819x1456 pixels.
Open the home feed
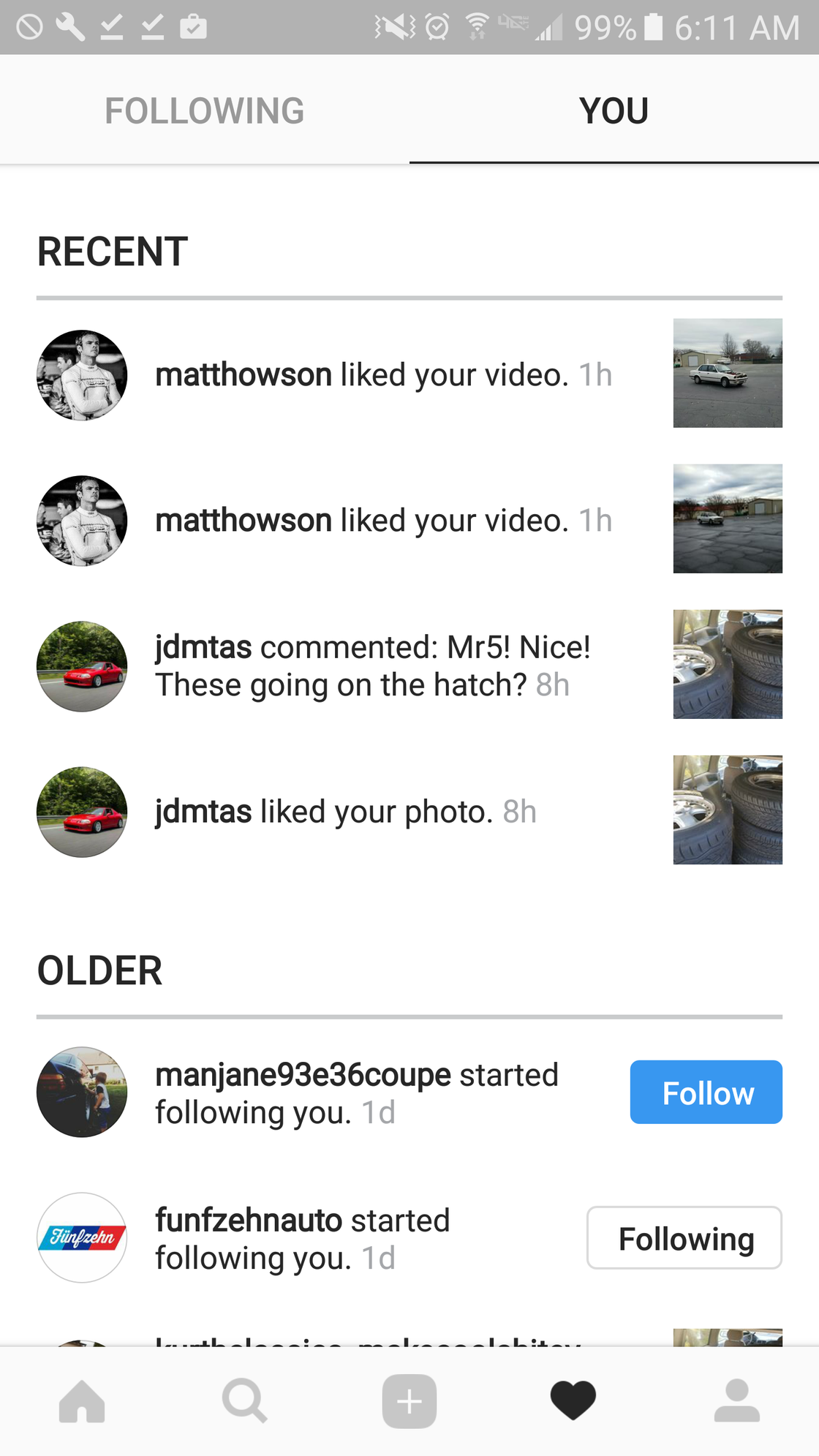tap(82, 1401)
